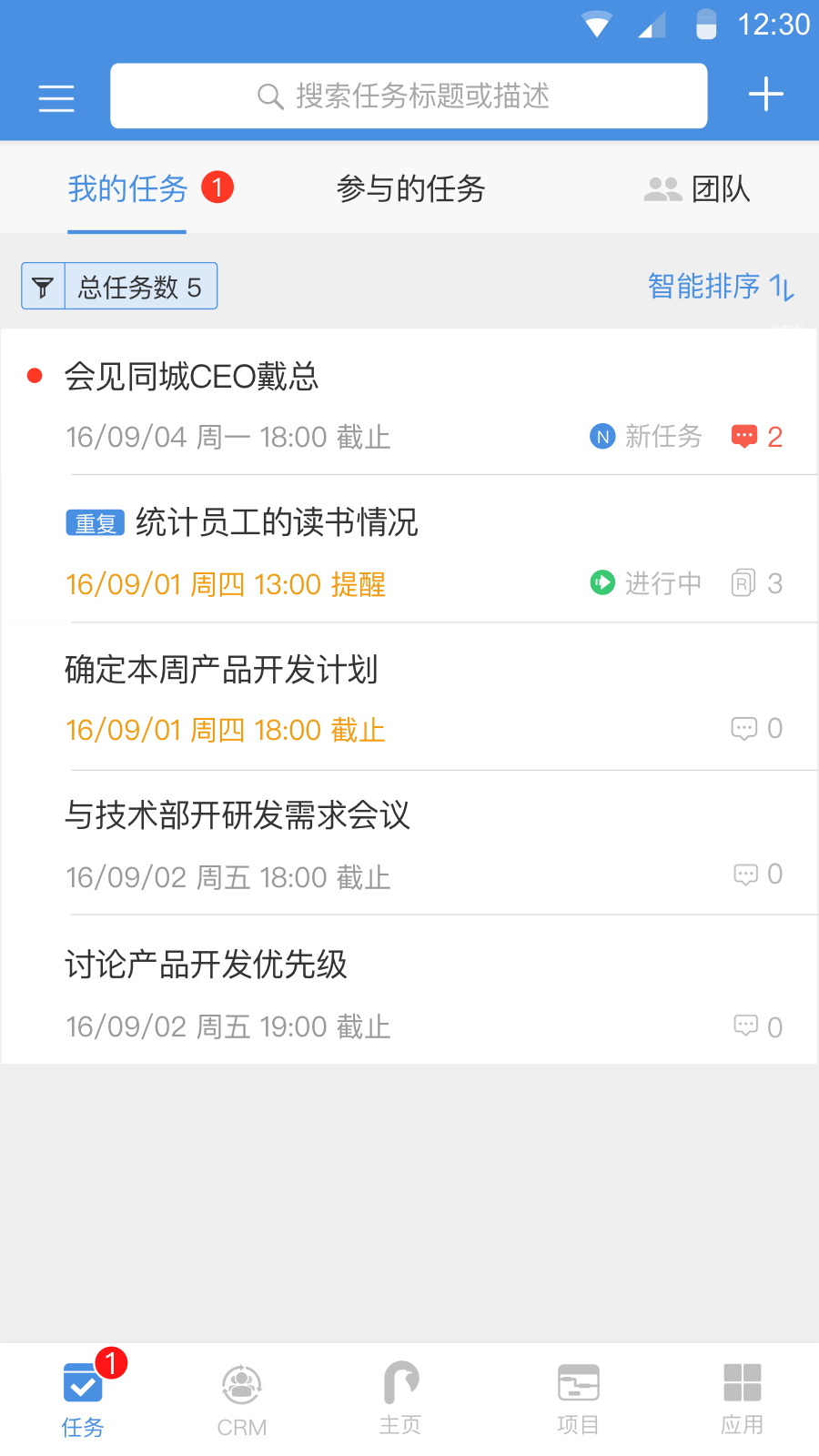Go to the CRM bottom tab
This screenshot has height=1456, width=819.
242,1400
